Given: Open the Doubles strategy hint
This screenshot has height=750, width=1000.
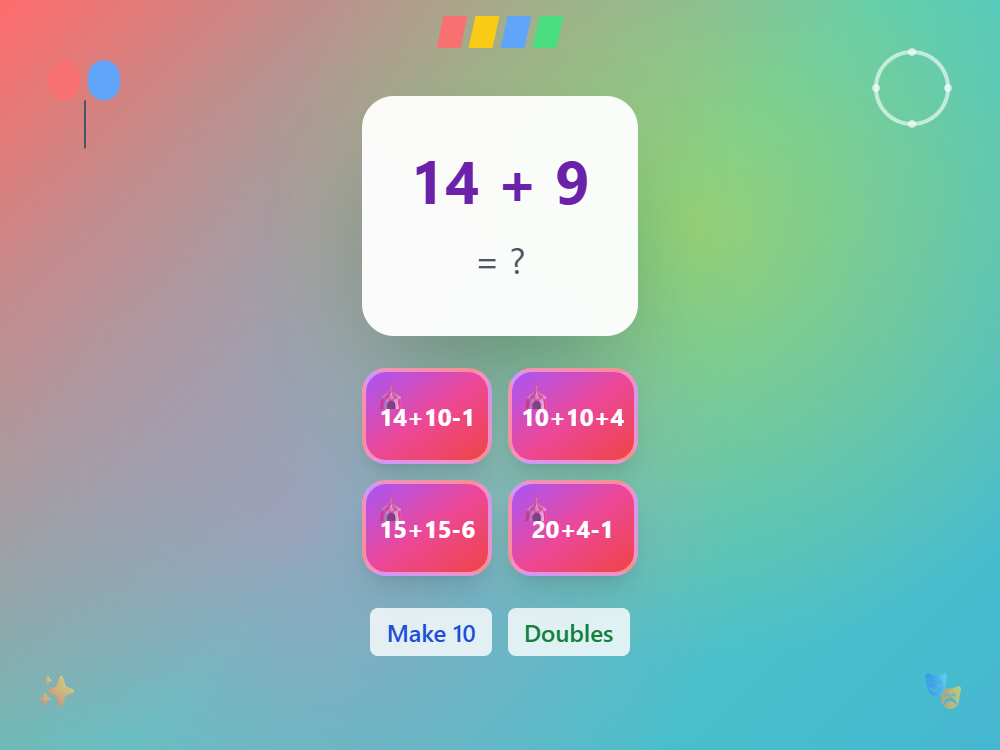Looking at the screenshot, I should (x=569, y=632).
